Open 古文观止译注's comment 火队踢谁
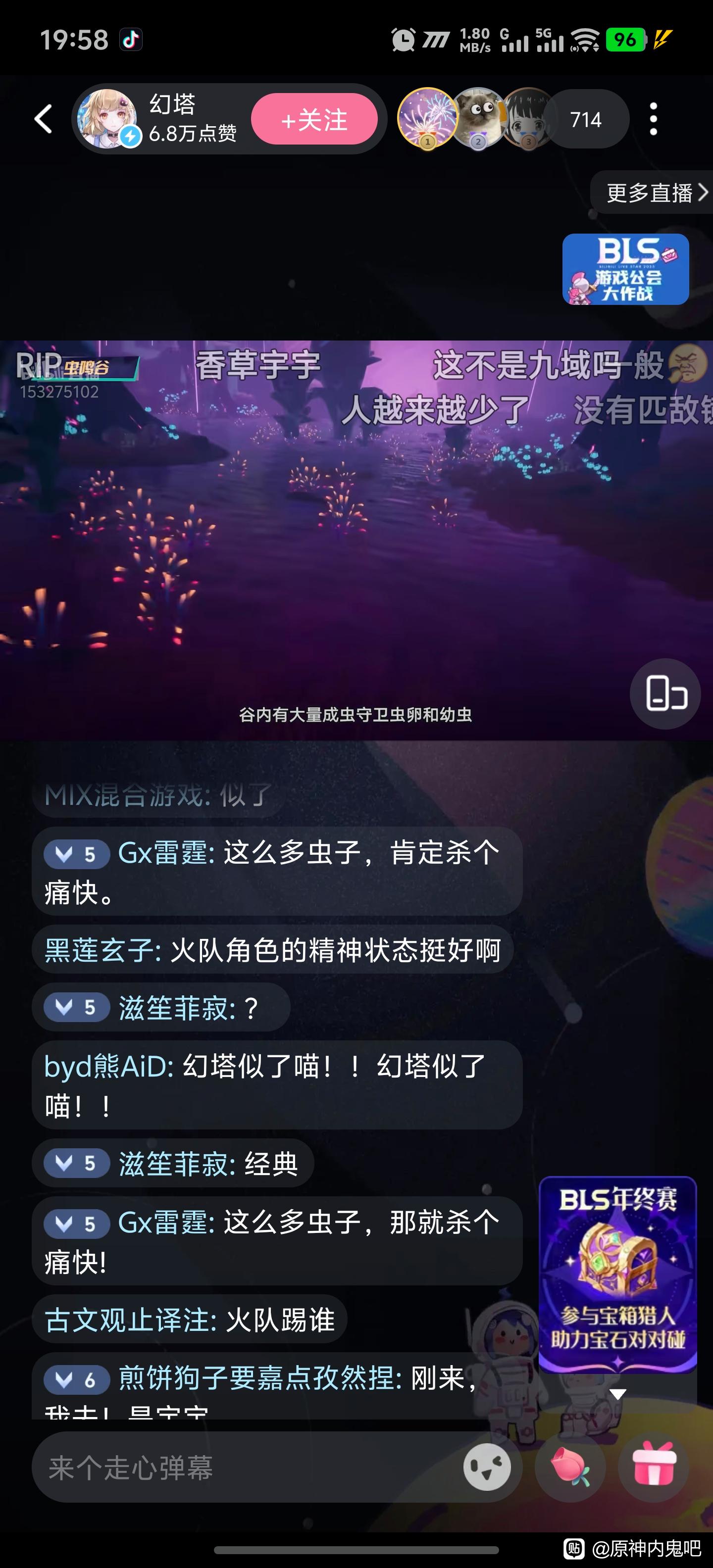This screenshot has height=1568, width=713. point(189,1320)
